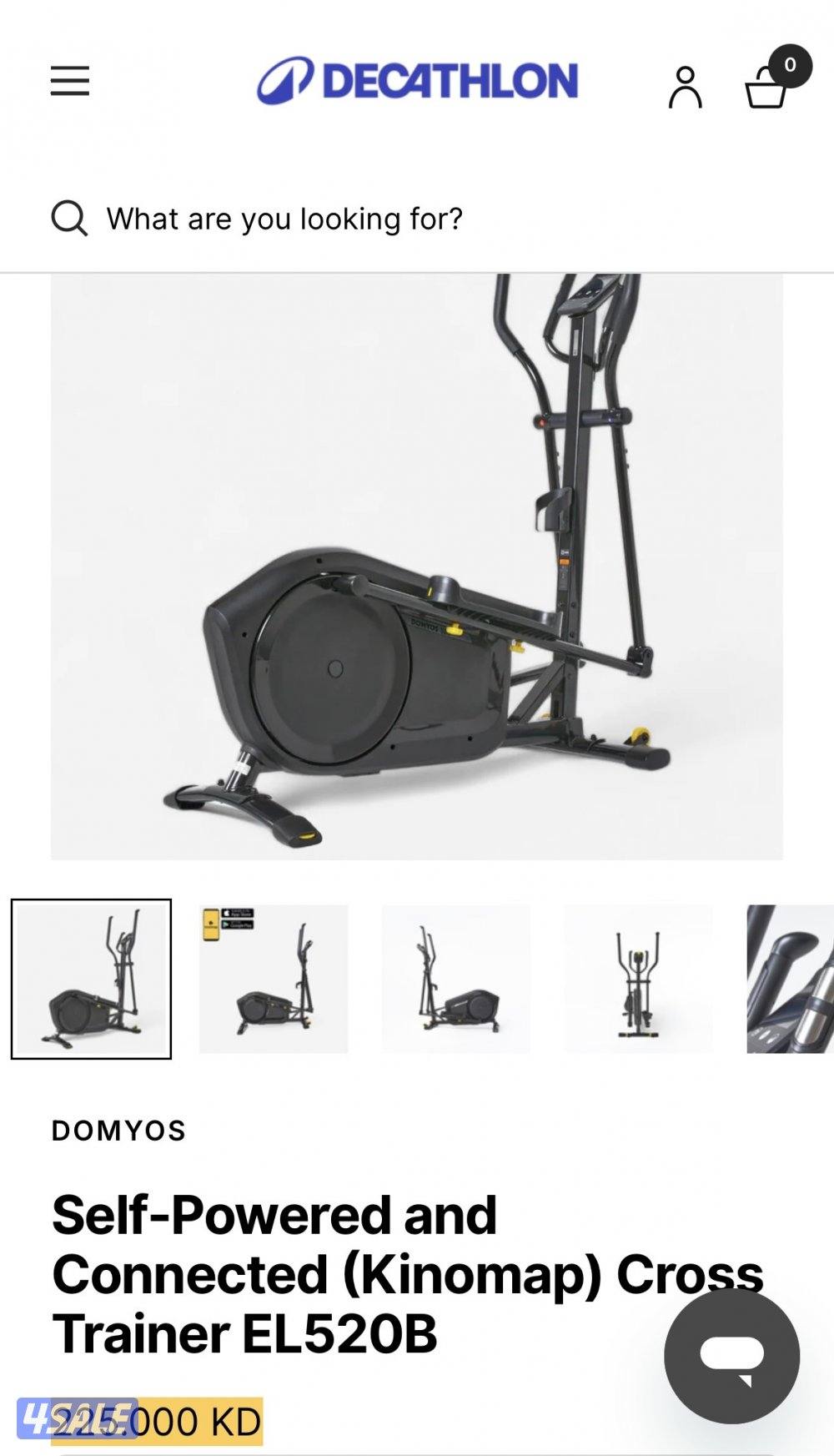Screen dimensions: 834x1456
Task: Open the live chat bubble
Action: pos(731,1356)
